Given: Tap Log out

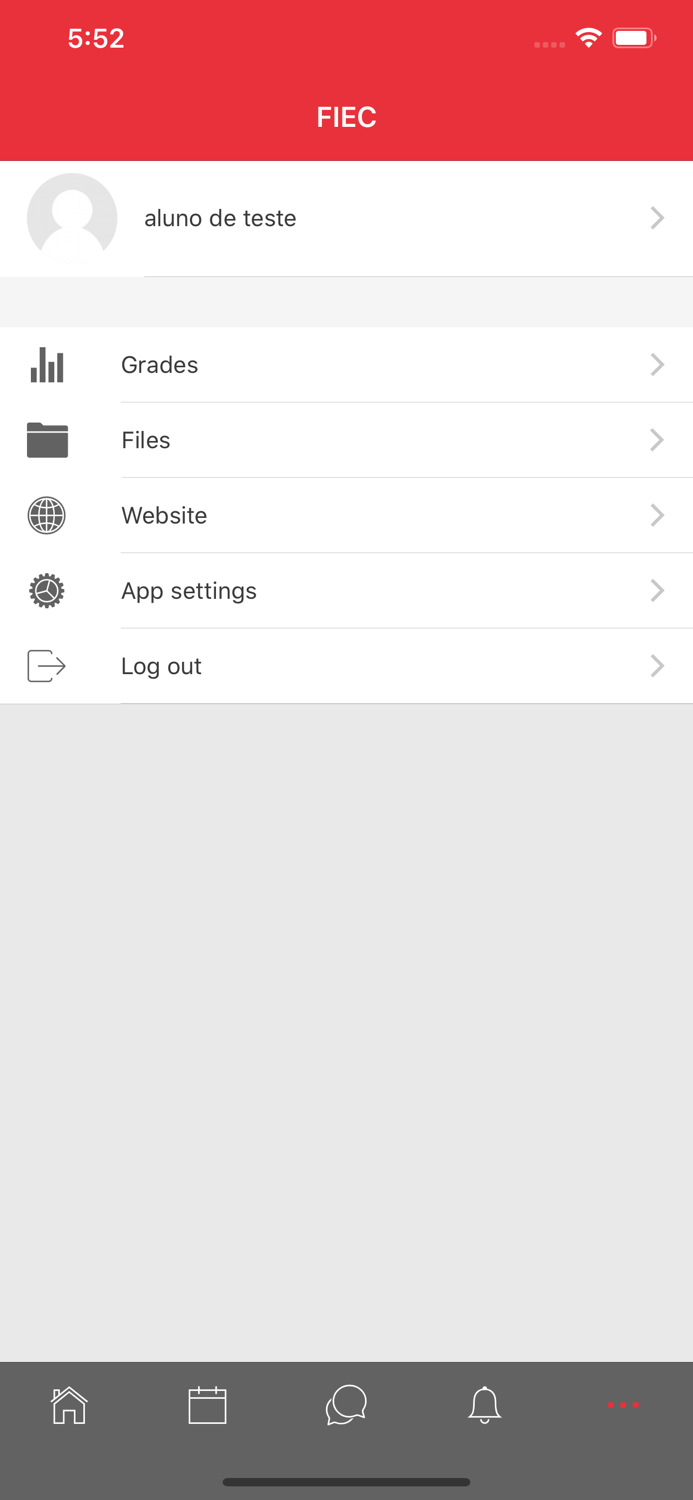Looking at the screenshot, I should 346,666.
